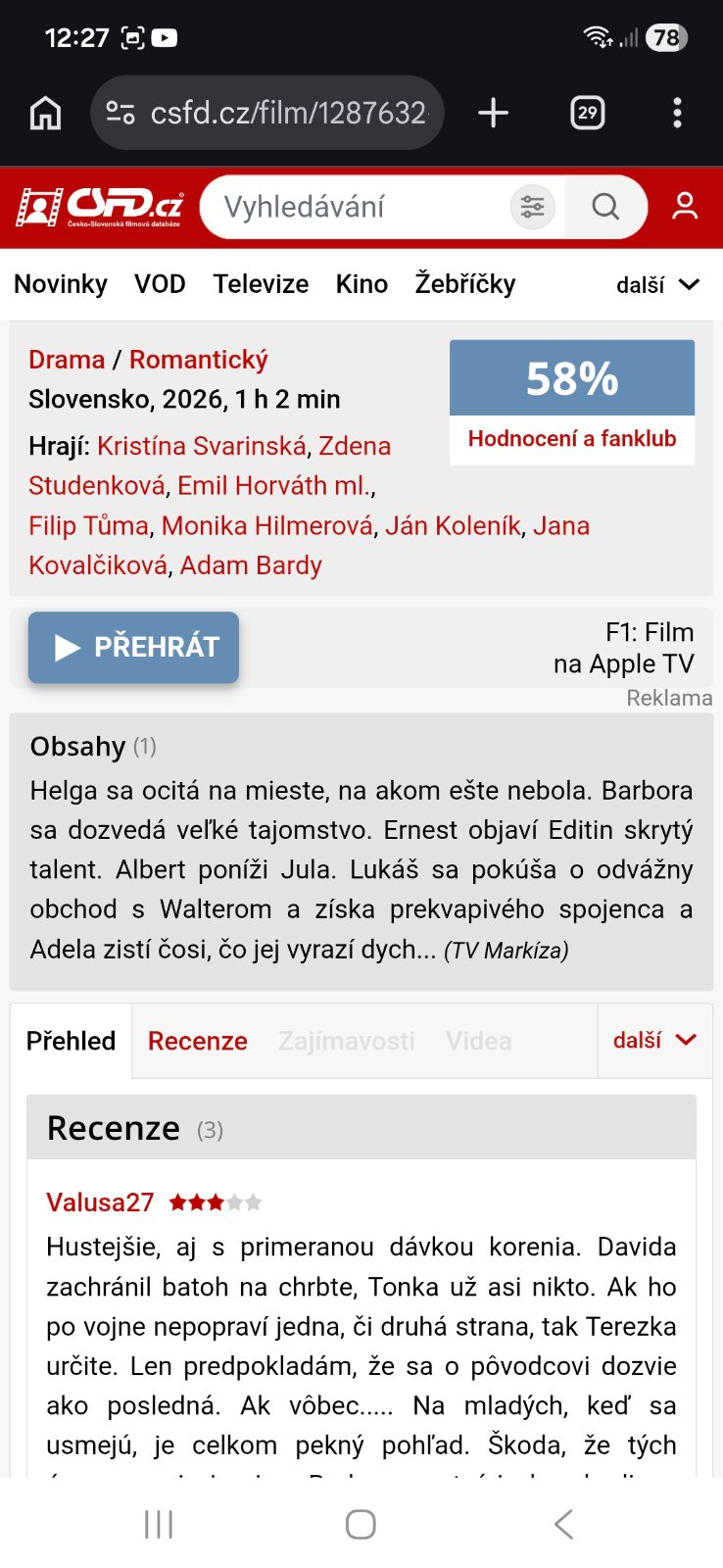Switch to the Televize section

[261, 284]
